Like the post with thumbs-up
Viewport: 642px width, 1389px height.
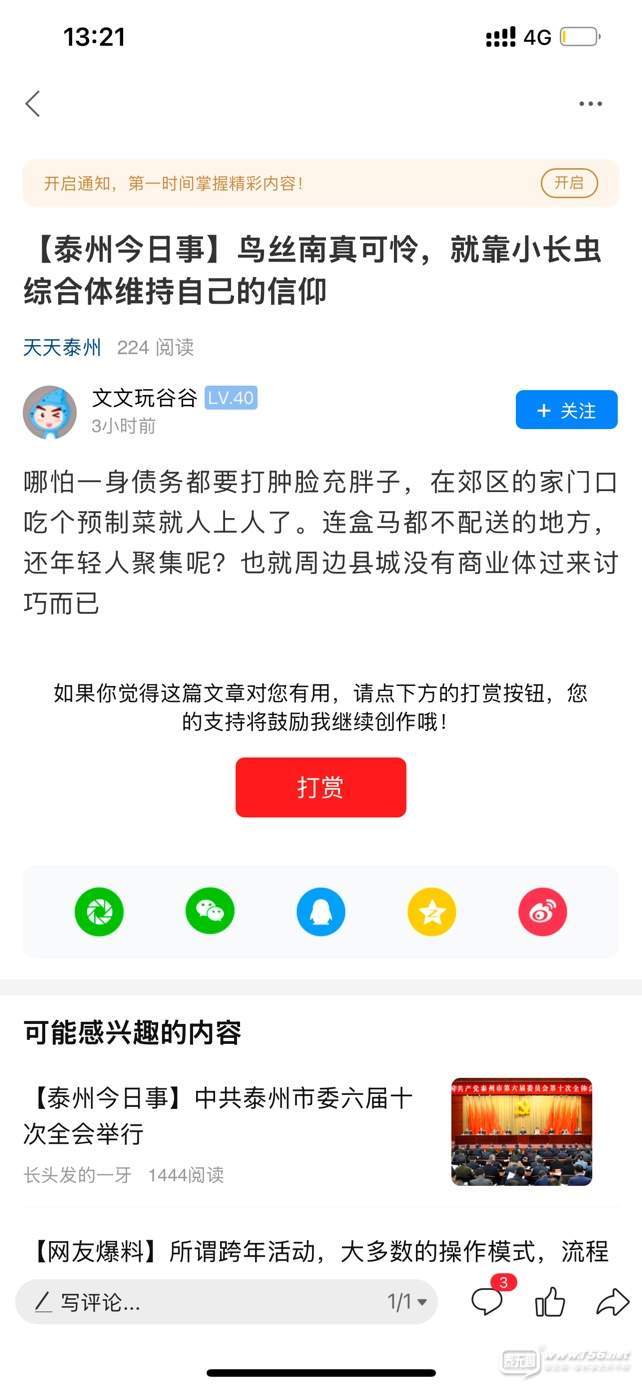tap(550, 1301)
